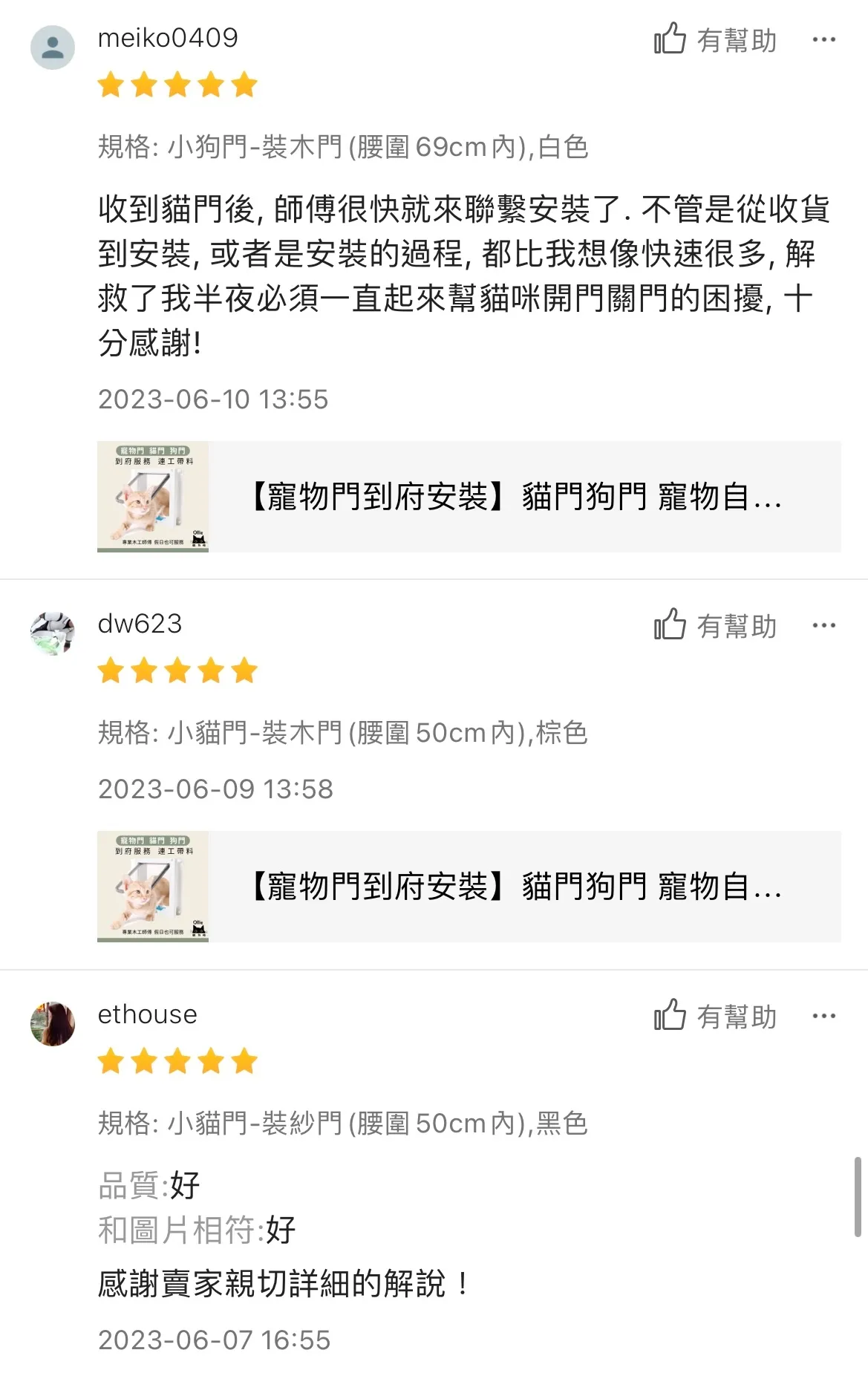Open the product card under meiko0409's review

[x=469, y=497]
